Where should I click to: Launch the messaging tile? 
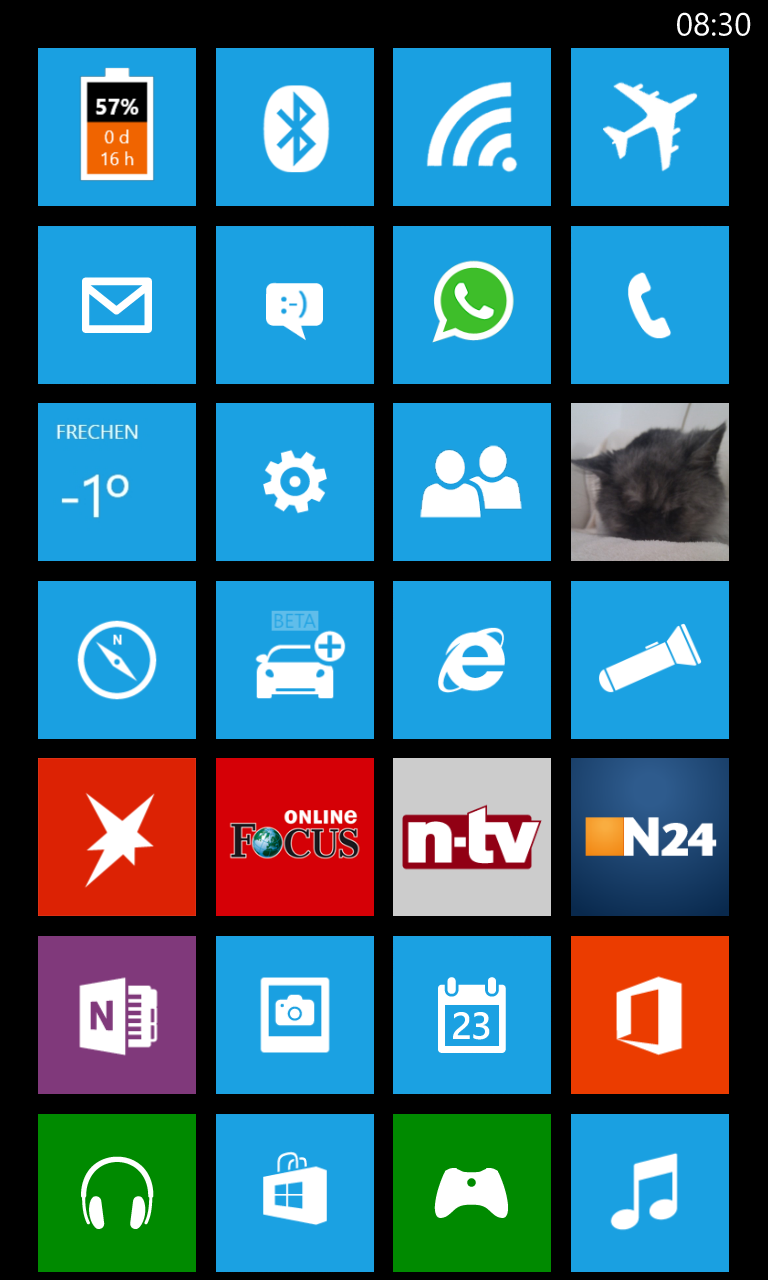pyautogui.click(x=295, y=305)
